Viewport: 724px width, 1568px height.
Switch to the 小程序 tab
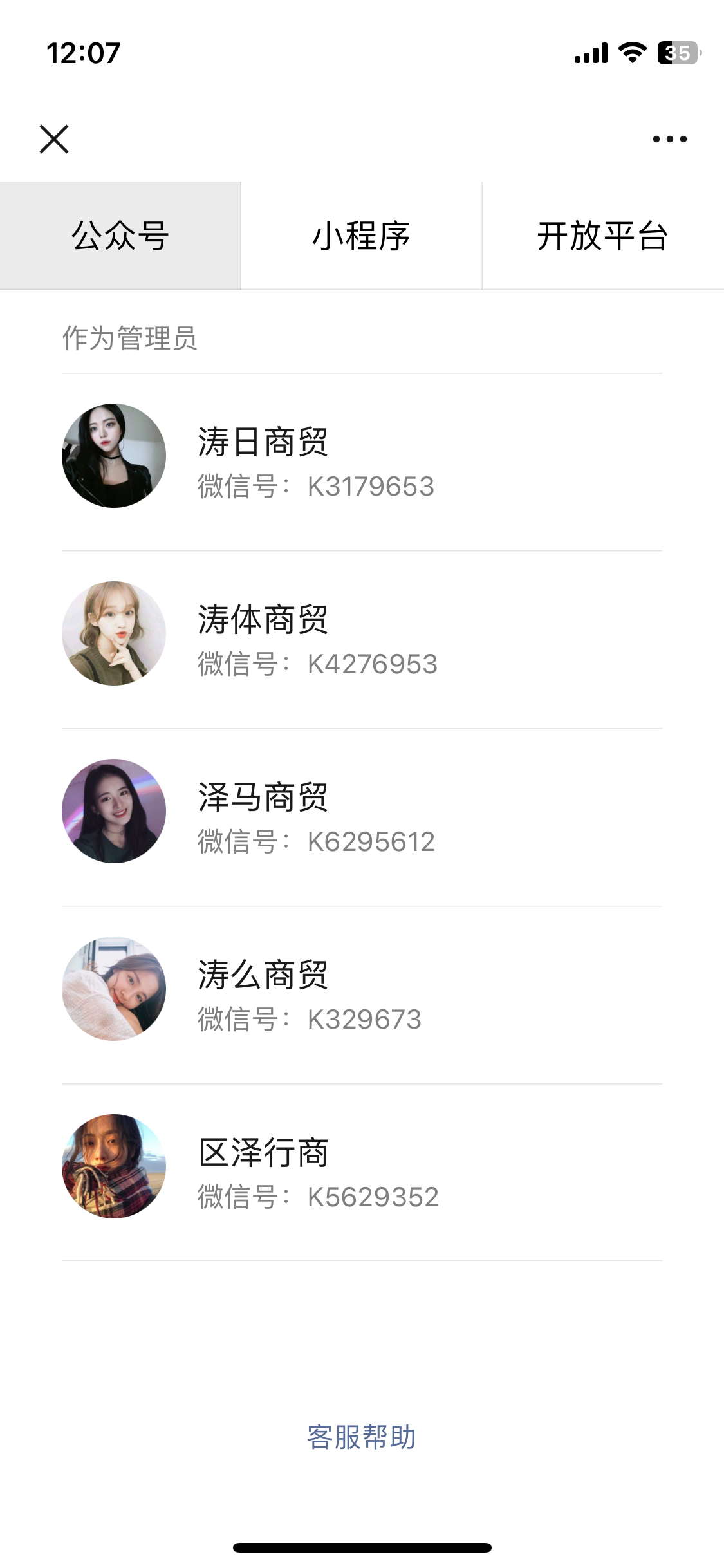361,236
